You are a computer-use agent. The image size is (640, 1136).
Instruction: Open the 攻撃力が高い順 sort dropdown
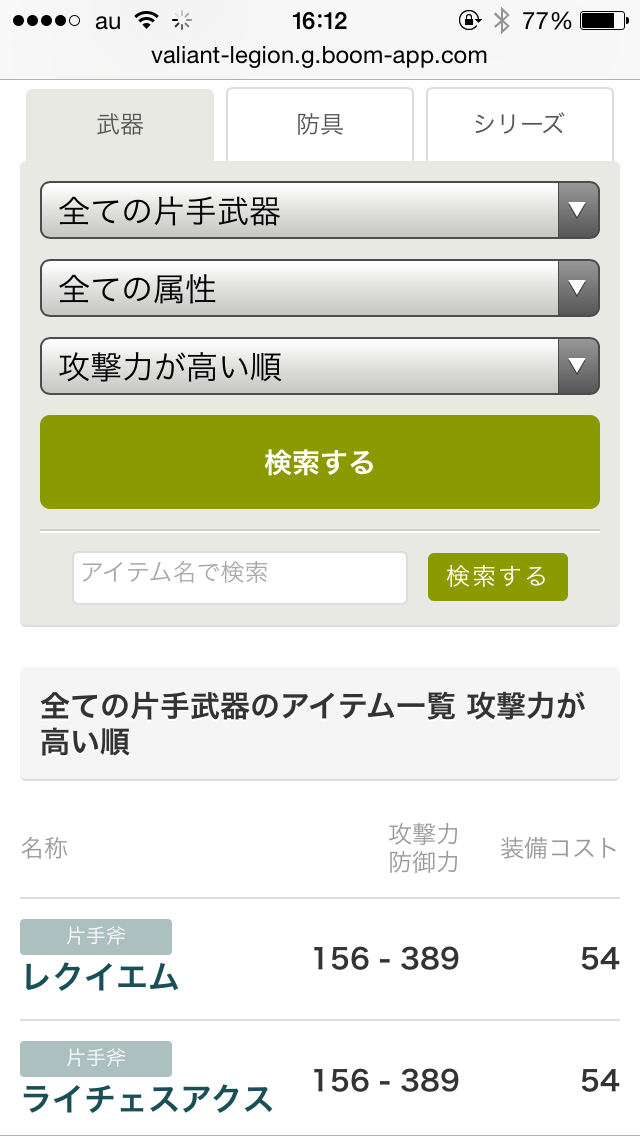(x=320, y=366)
